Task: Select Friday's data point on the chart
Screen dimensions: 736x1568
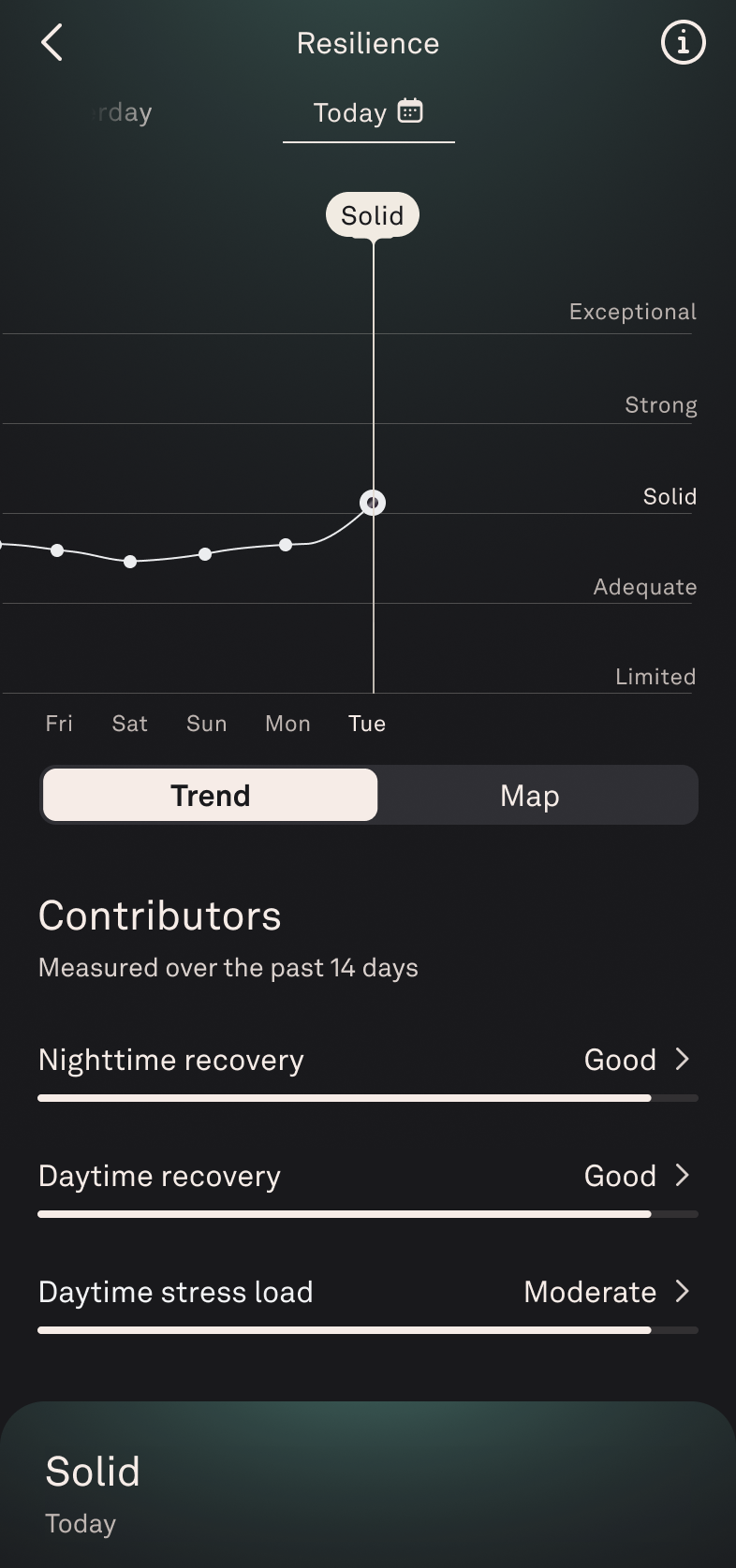Action: [58, 550]
